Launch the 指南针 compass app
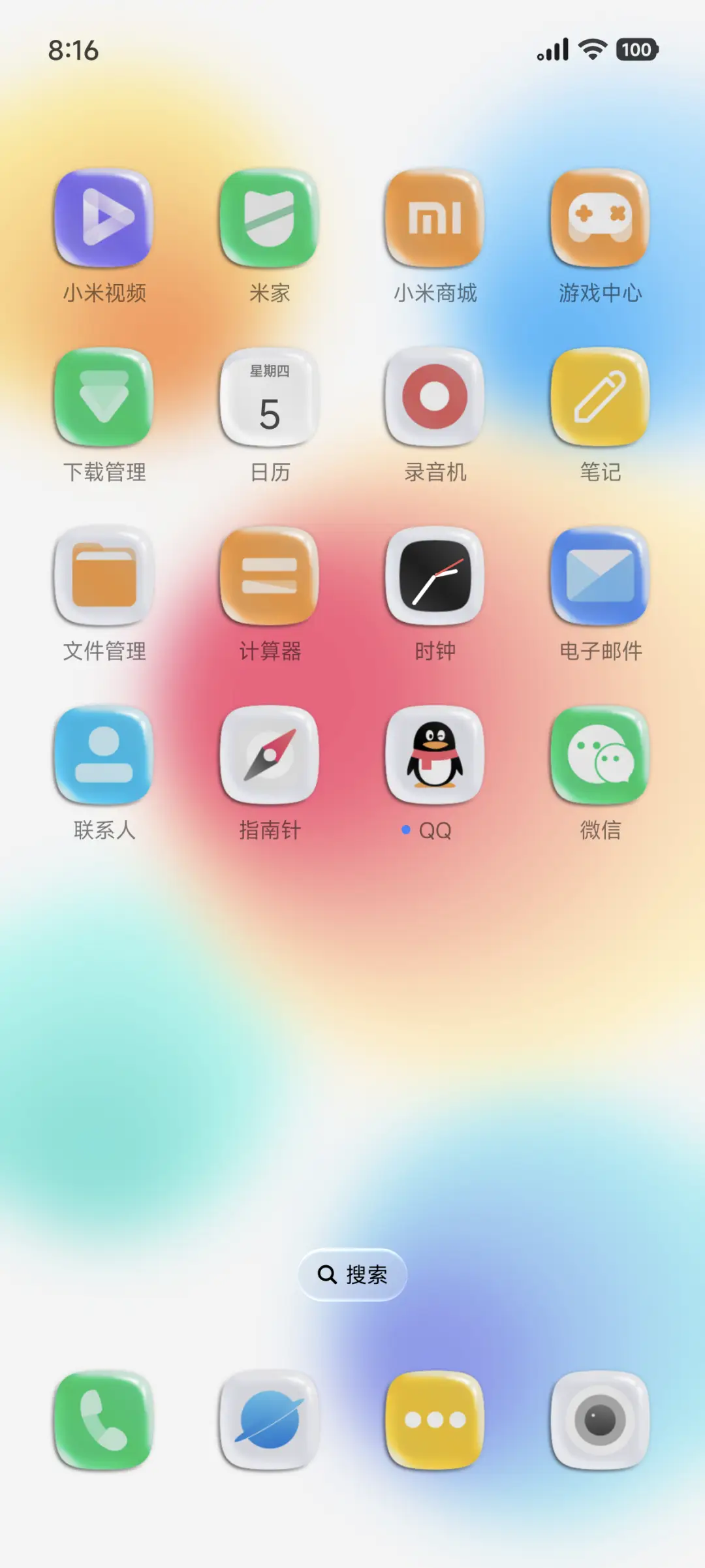The width and height of the screenshot is (705, 1568). [x=270, y=757]
